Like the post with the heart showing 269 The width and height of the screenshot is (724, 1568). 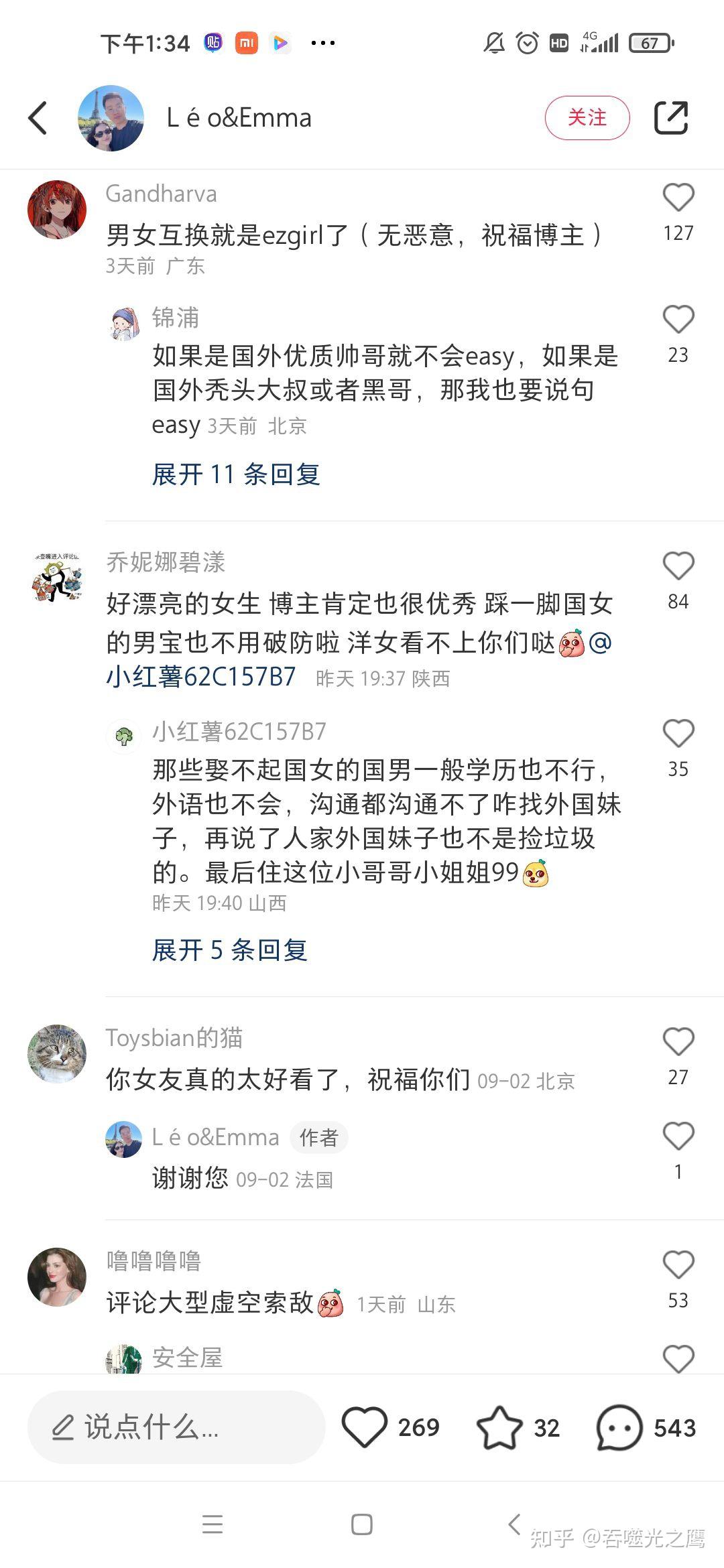pyautogui.click(x=365, y=1427)
